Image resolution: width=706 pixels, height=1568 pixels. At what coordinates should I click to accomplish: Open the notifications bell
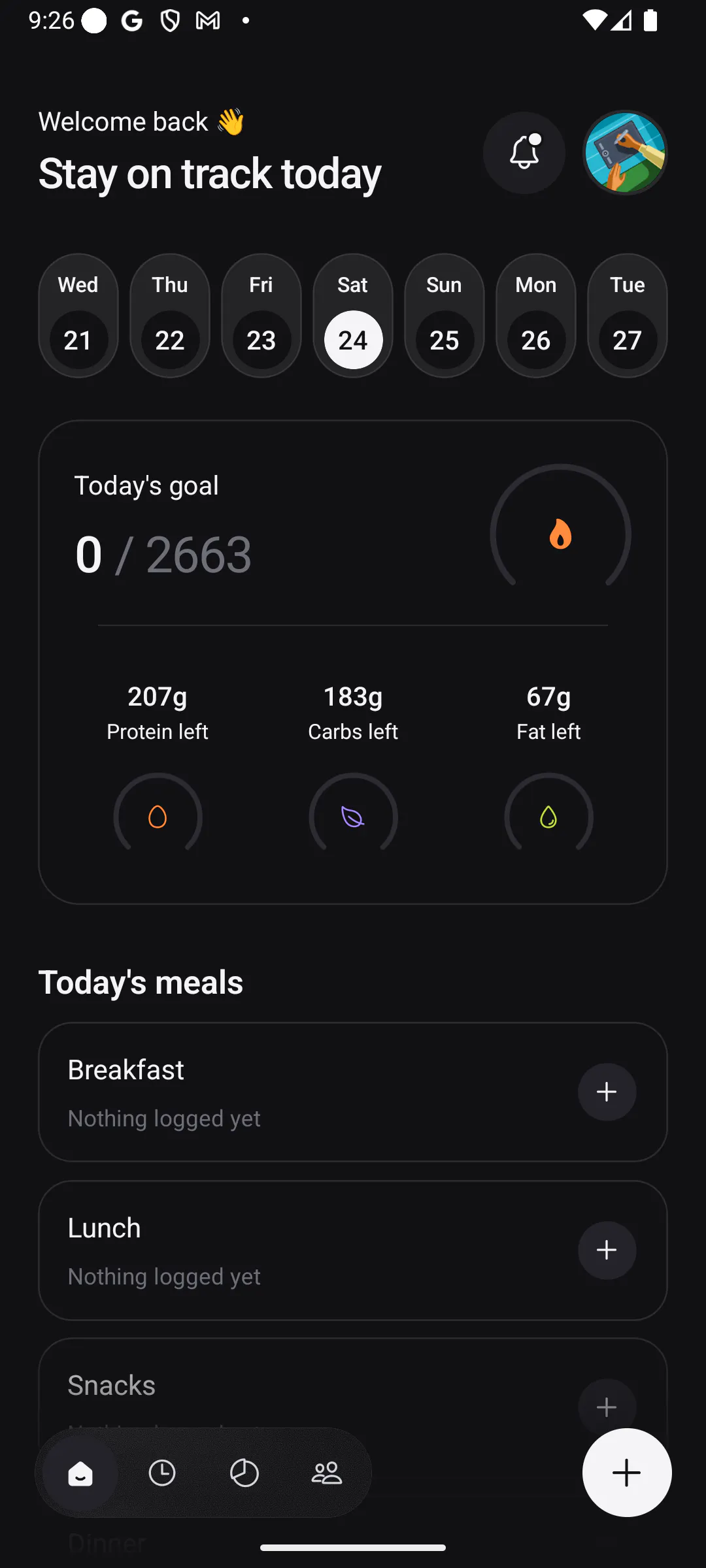(524, 153)
